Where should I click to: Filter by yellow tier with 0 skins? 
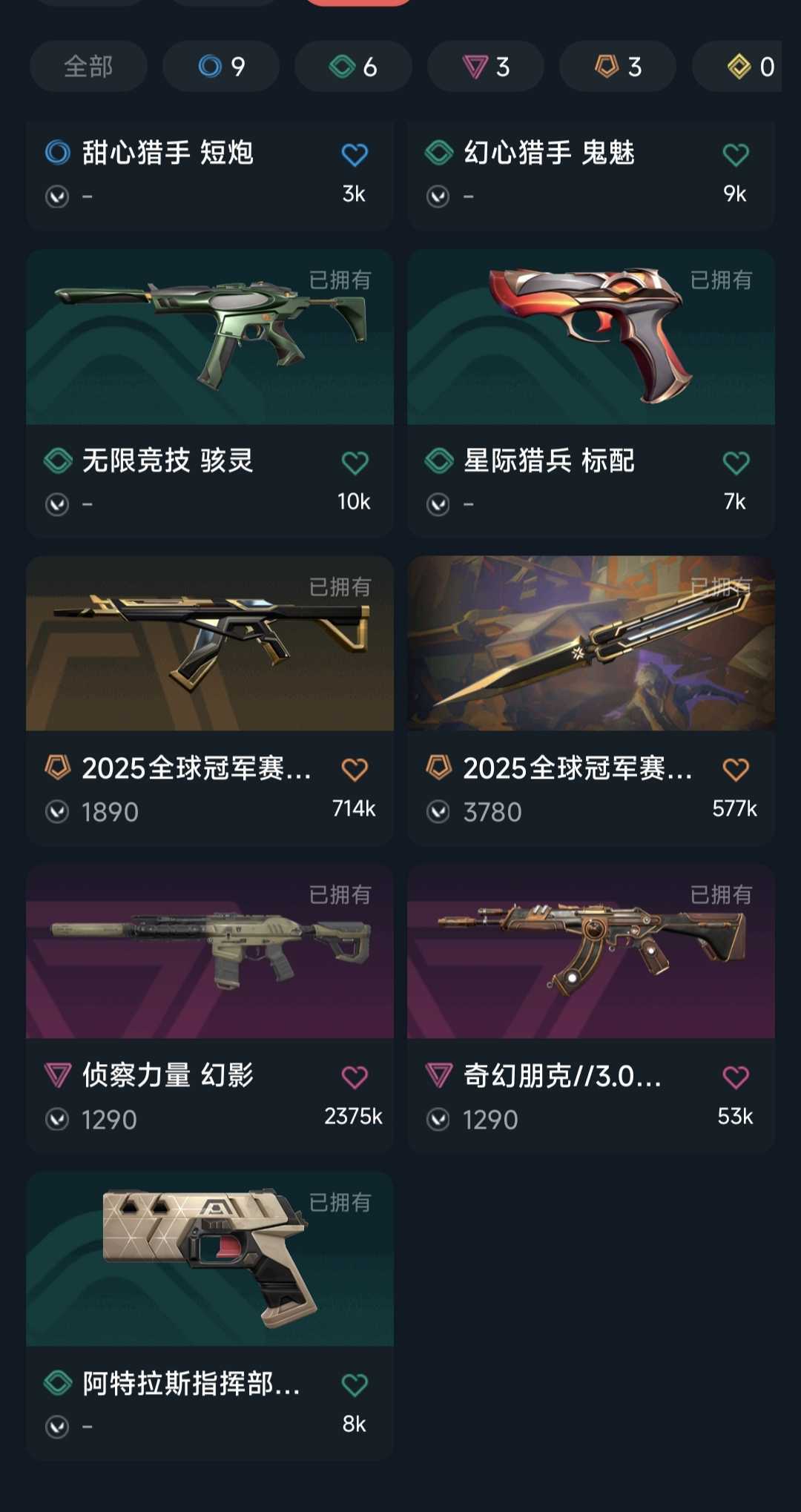tap(749, 67)
